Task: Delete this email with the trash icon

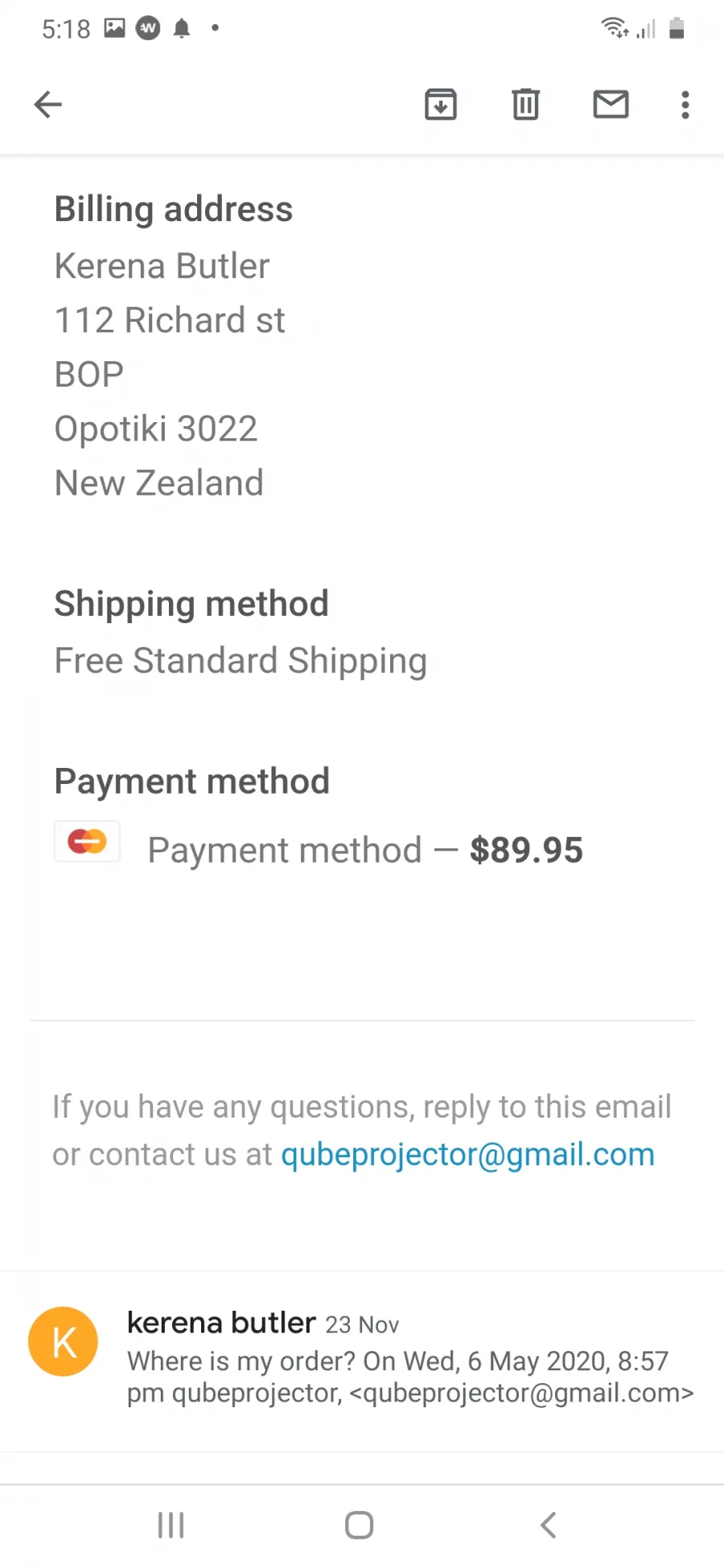Action: coord(526,105)
